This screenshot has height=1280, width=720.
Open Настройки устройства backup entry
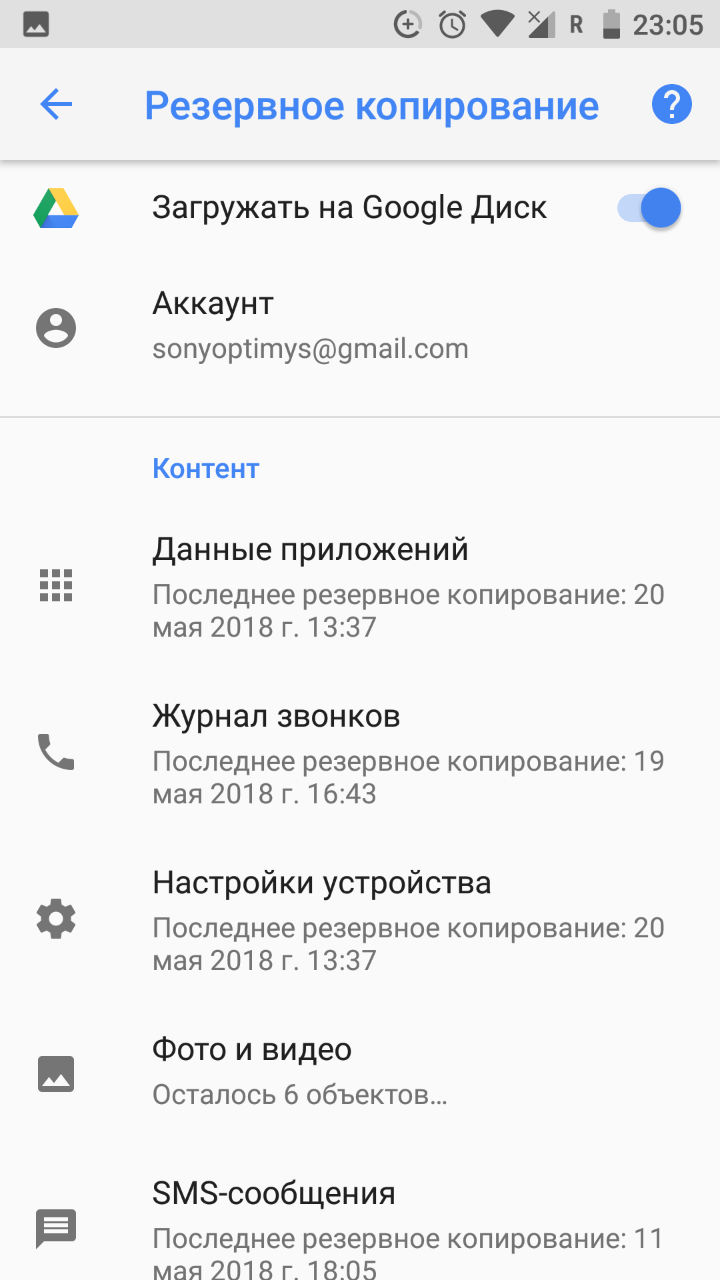(360, 919)
